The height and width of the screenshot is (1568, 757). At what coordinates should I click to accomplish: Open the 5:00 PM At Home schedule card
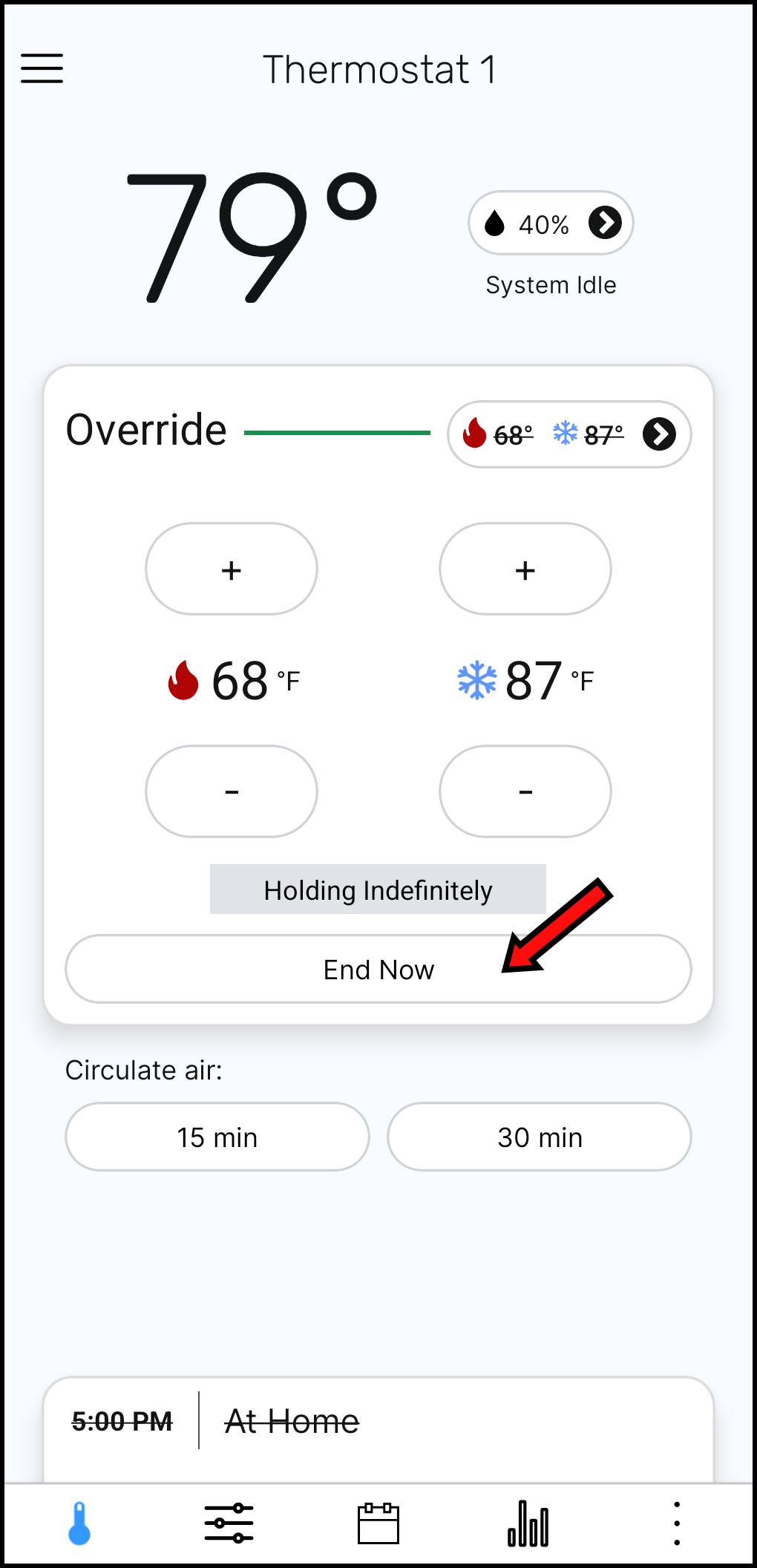point(378,1422)
